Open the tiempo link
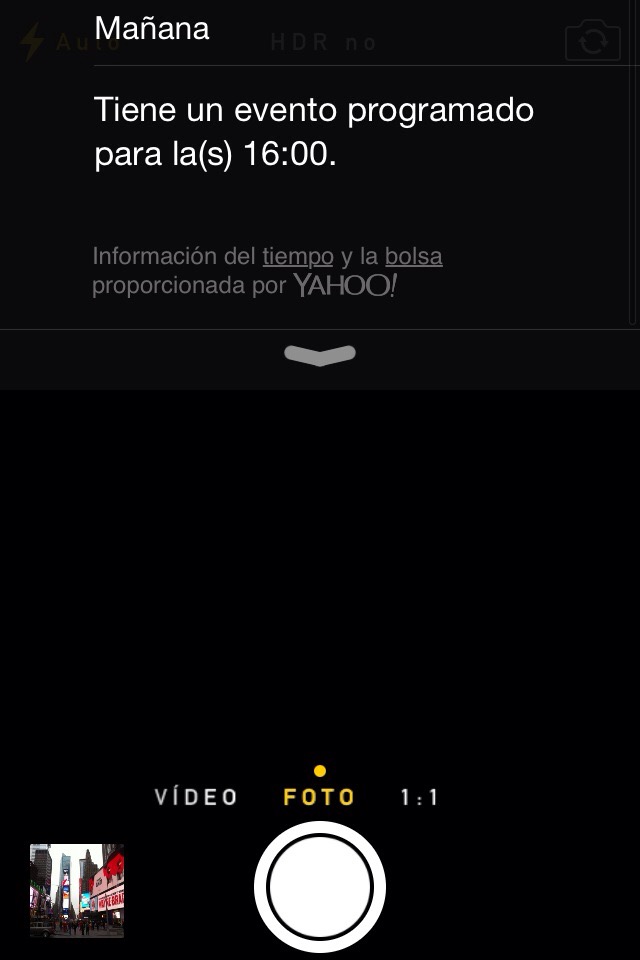The image size is (640, 960). 298,257
